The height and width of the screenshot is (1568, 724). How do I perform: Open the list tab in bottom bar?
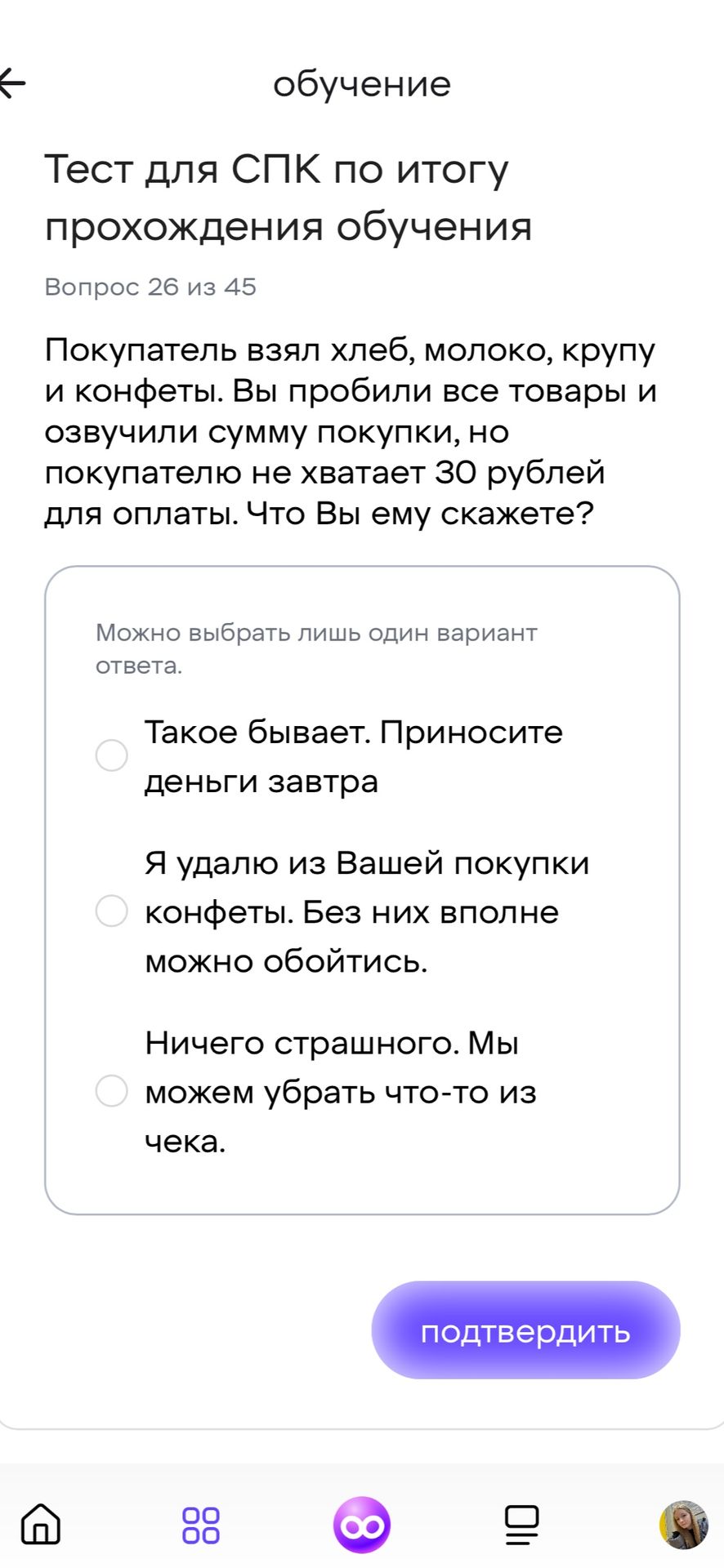522,1525
